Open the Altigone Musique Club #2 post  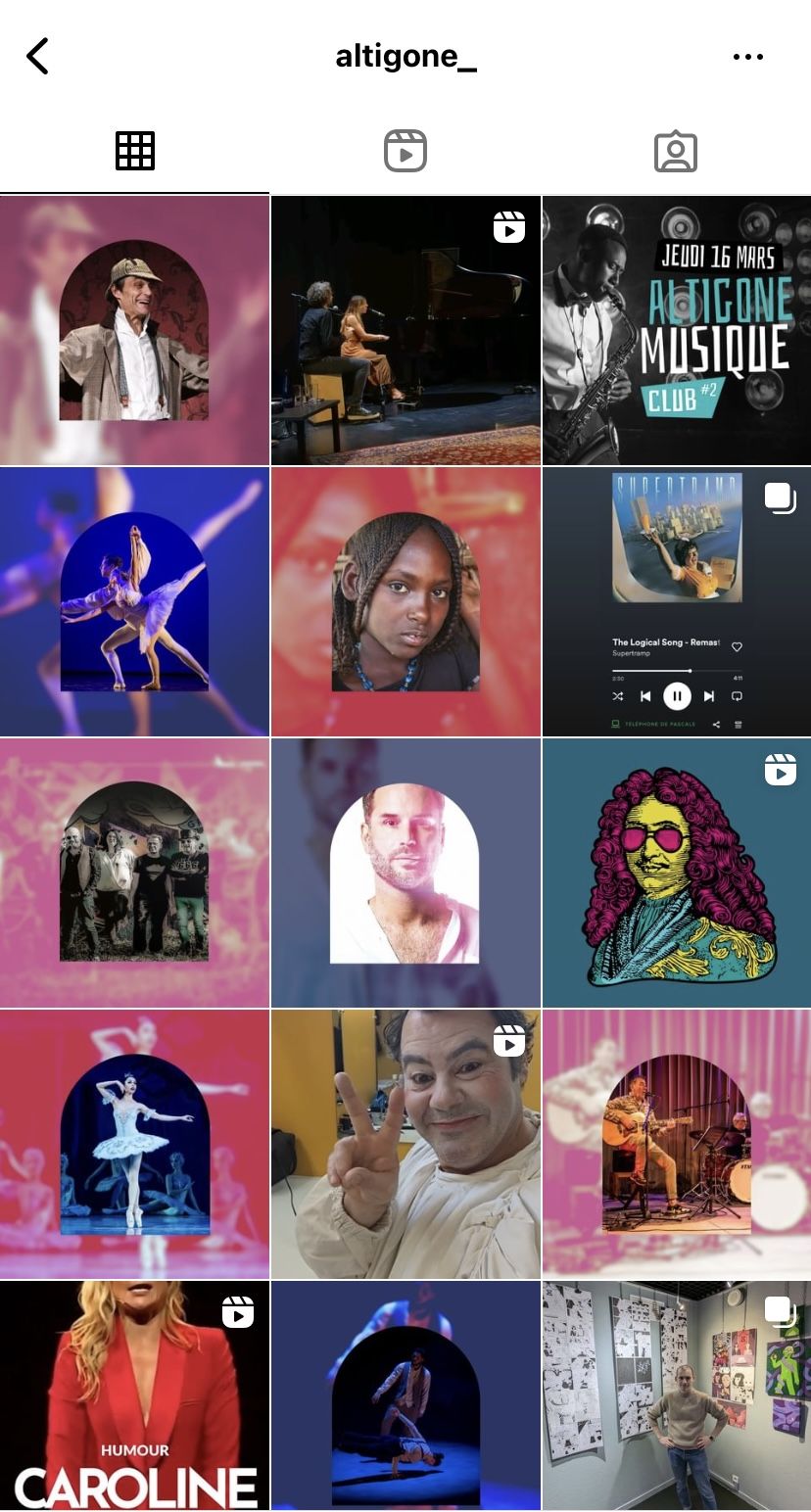[x=677, y=330]
